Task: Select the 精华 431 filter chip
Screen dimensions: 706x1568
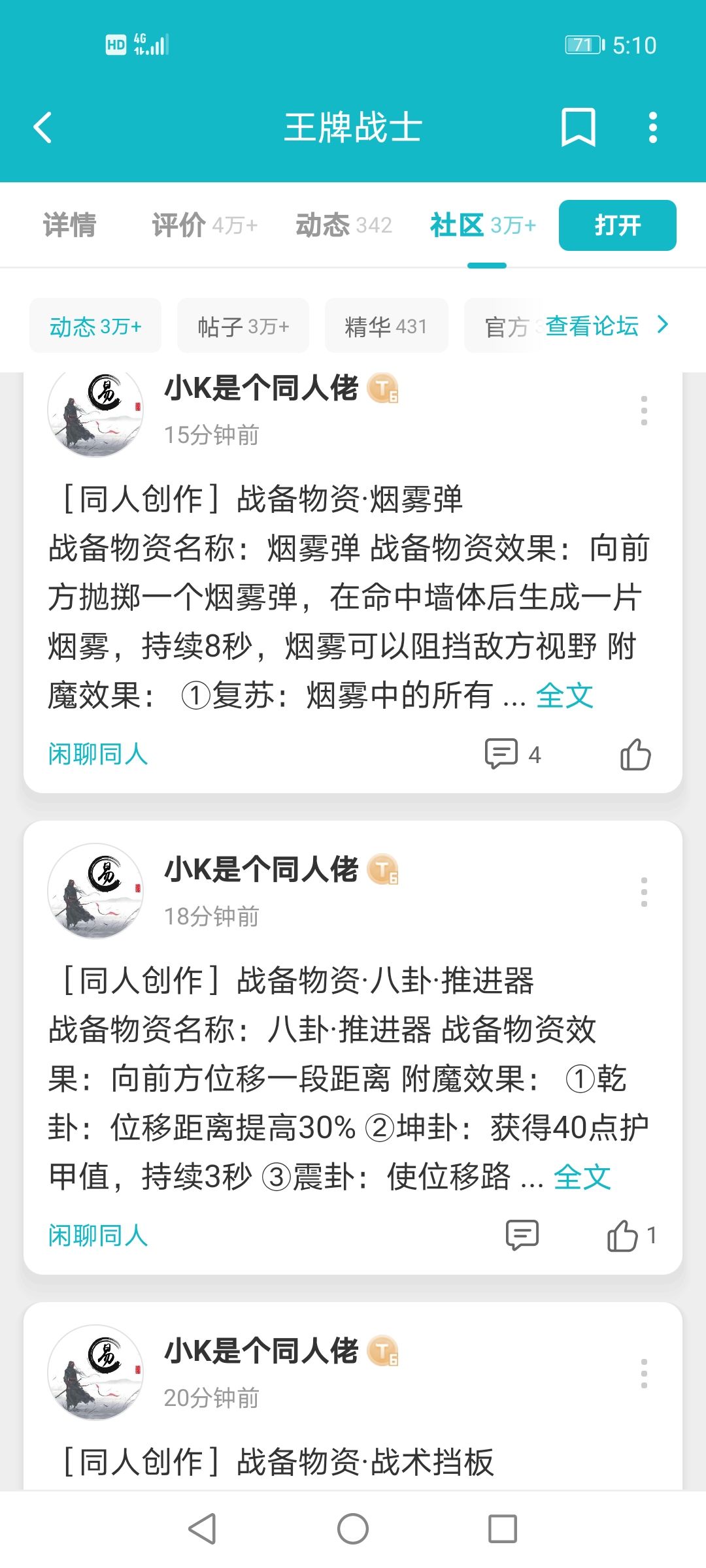Action: (x=386, y=325)
